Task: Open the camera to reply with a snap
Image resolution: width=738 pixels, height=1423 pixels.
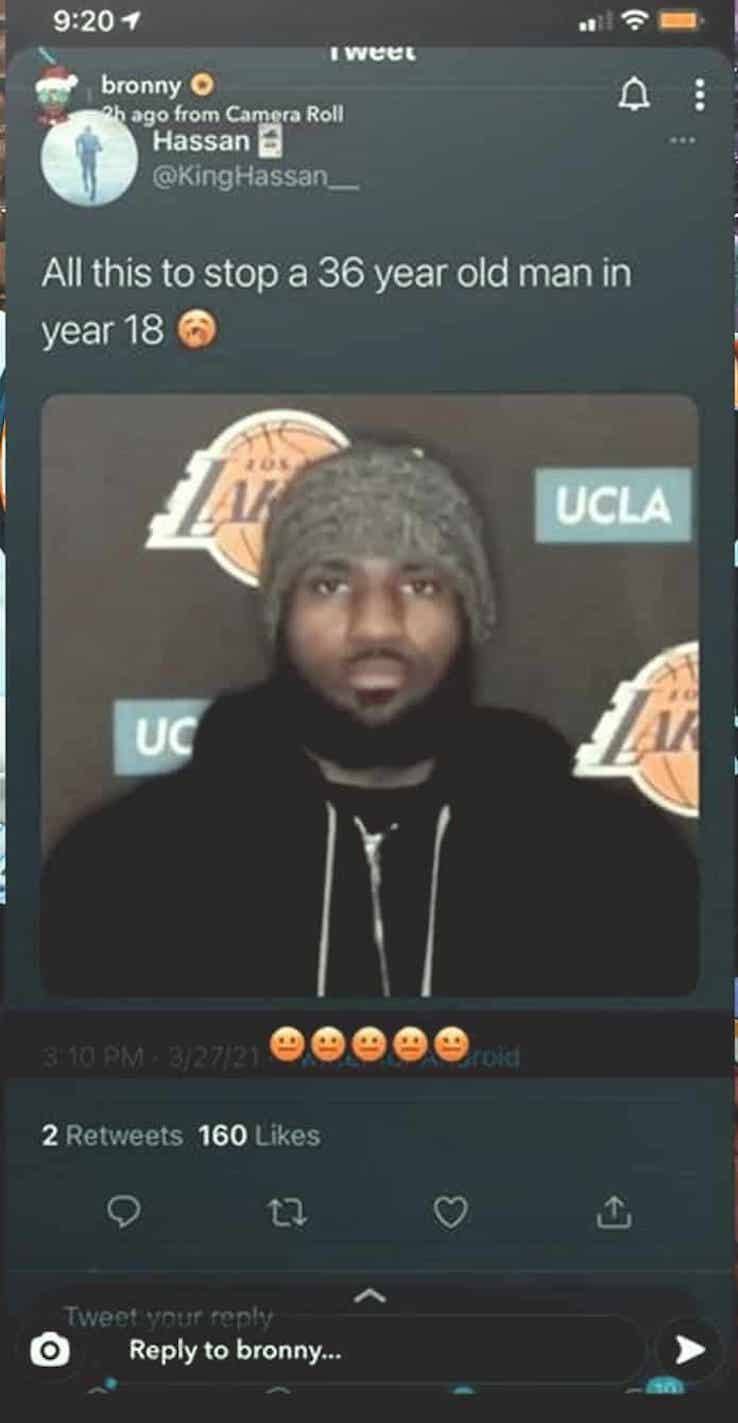Action: (49, 1351)
